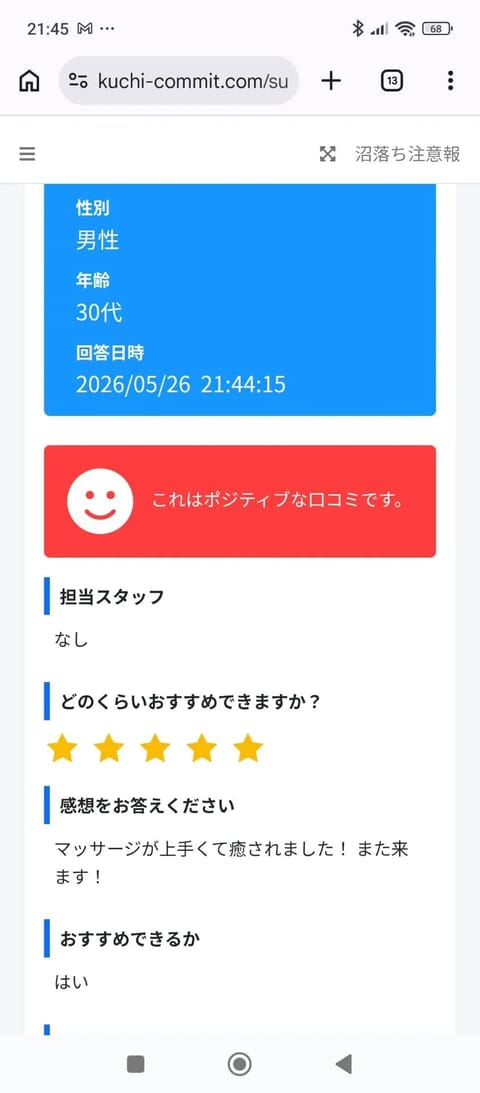This screenshot has width=480, height=1093.
Task: Open the hamburger drawer menu
Action: click(x=27, y=154)
